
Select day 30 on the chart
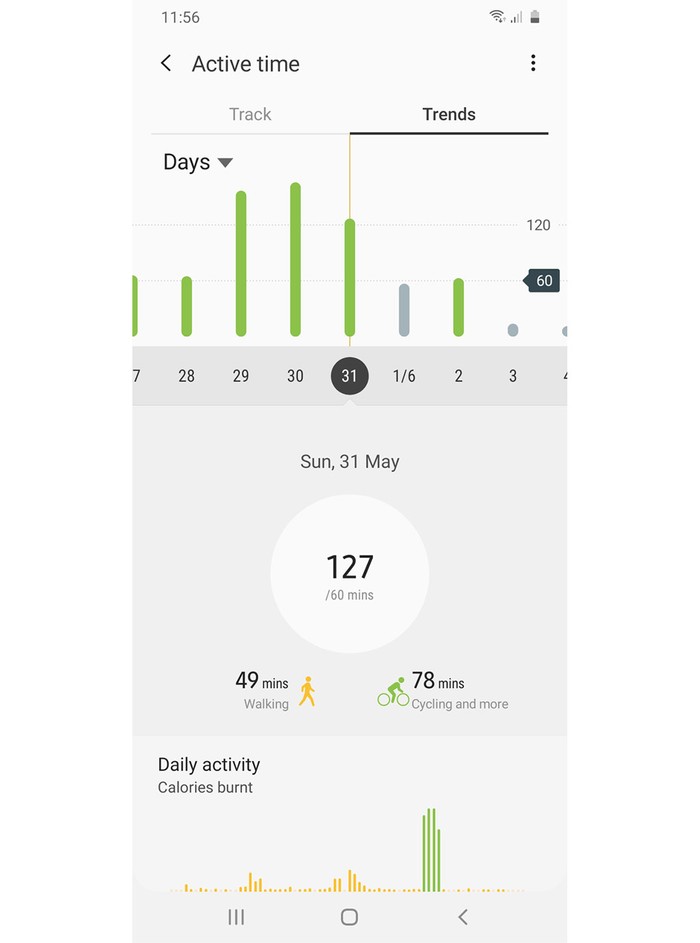(295, 376)
